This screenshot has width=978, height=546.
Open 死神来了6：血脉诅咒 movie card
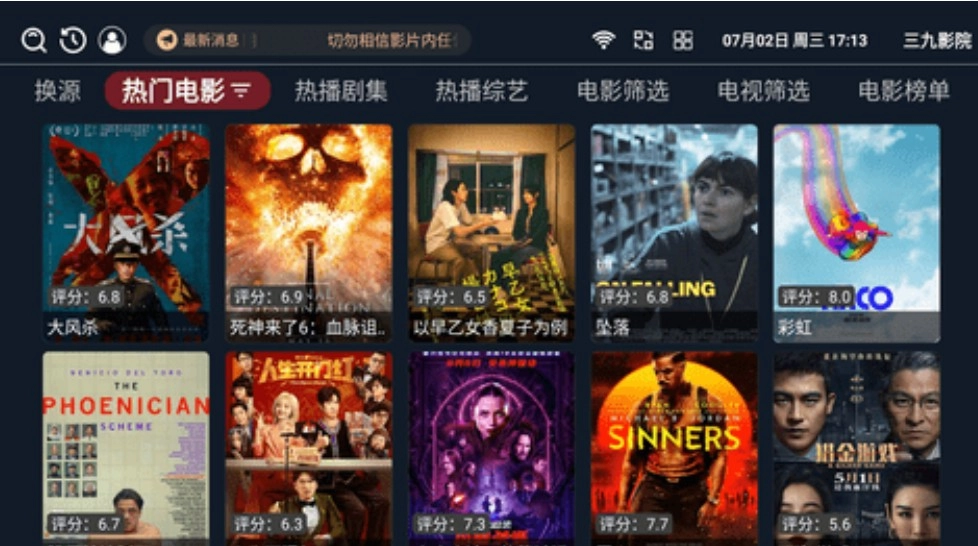click(x=308, y=232)
